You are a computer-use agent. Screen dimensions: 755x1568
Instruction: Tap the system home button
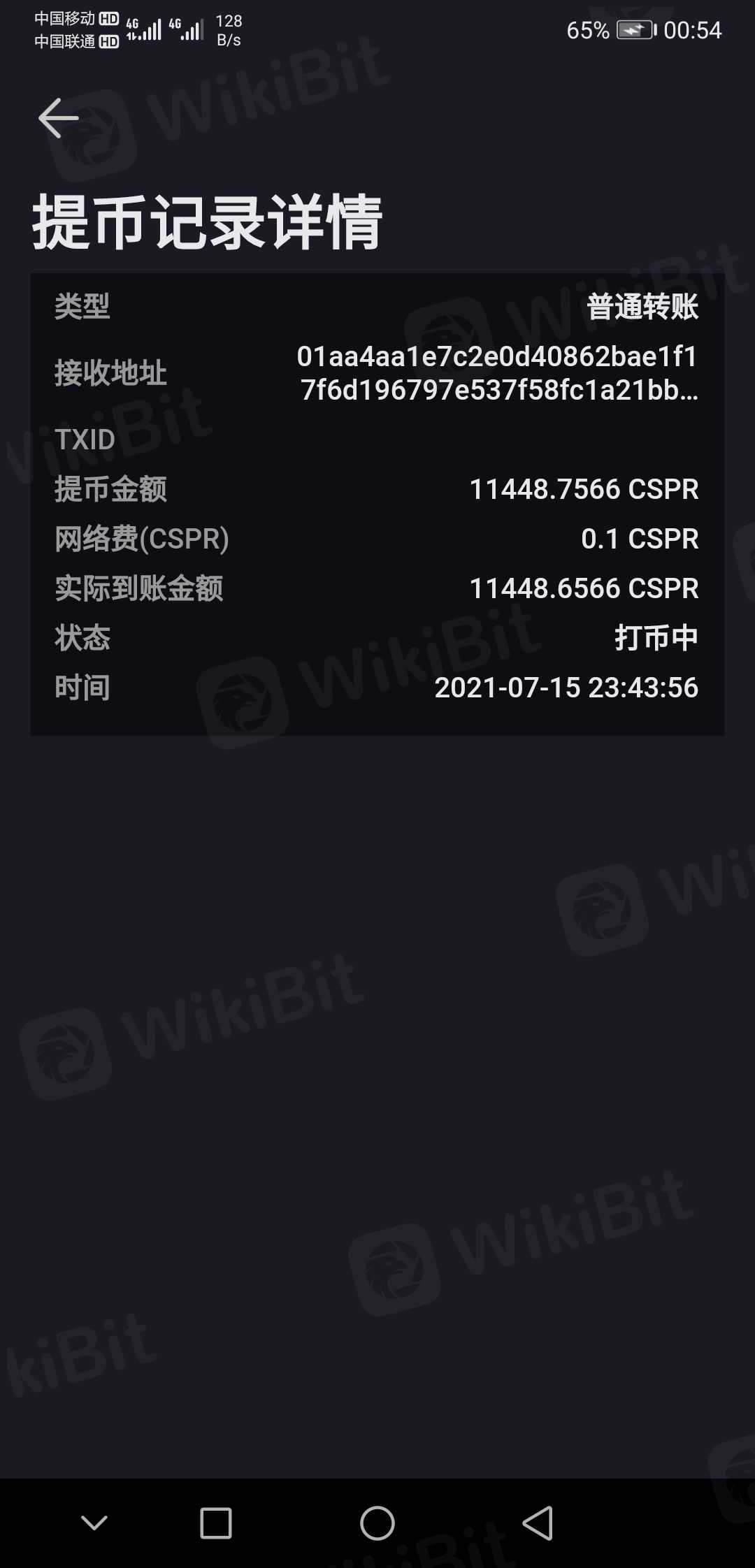tap(377, 1523)
